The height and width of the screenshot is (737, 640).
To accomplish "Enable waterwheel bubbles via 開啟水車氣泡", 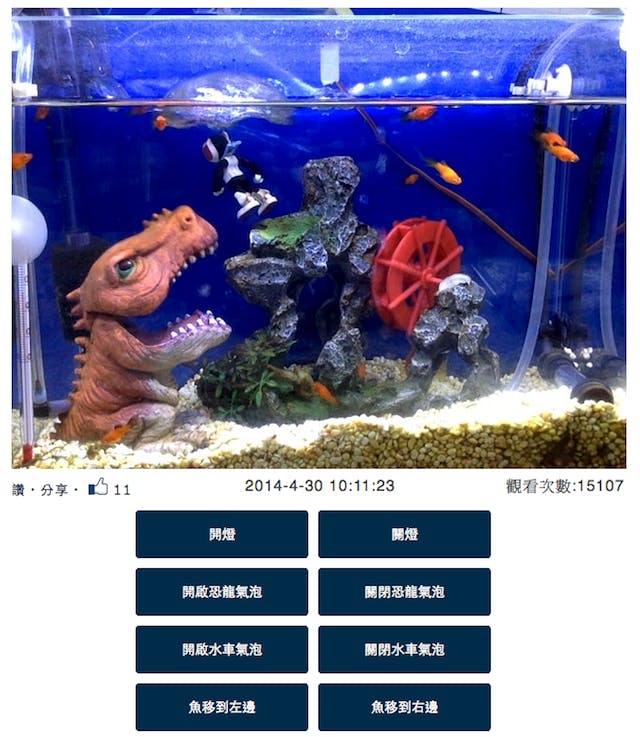I will (221, 649).
